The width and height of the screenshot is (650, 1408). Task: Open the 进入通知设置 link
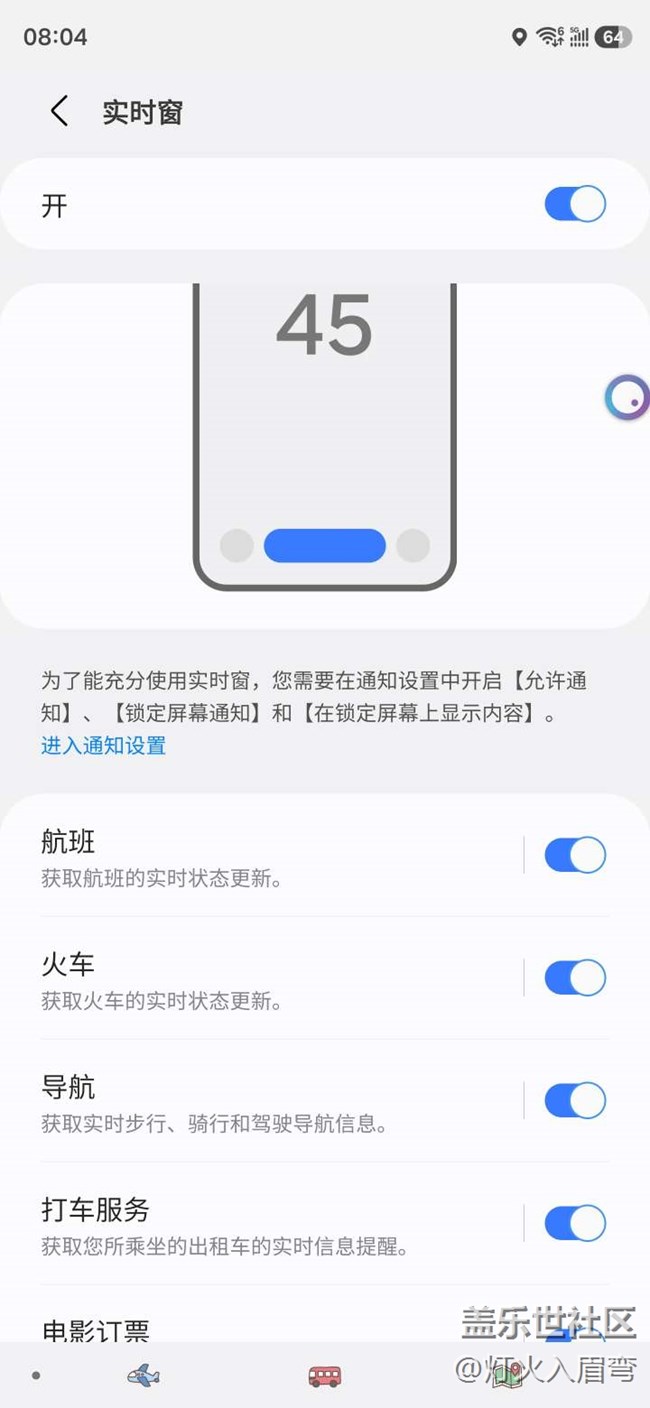103,745
